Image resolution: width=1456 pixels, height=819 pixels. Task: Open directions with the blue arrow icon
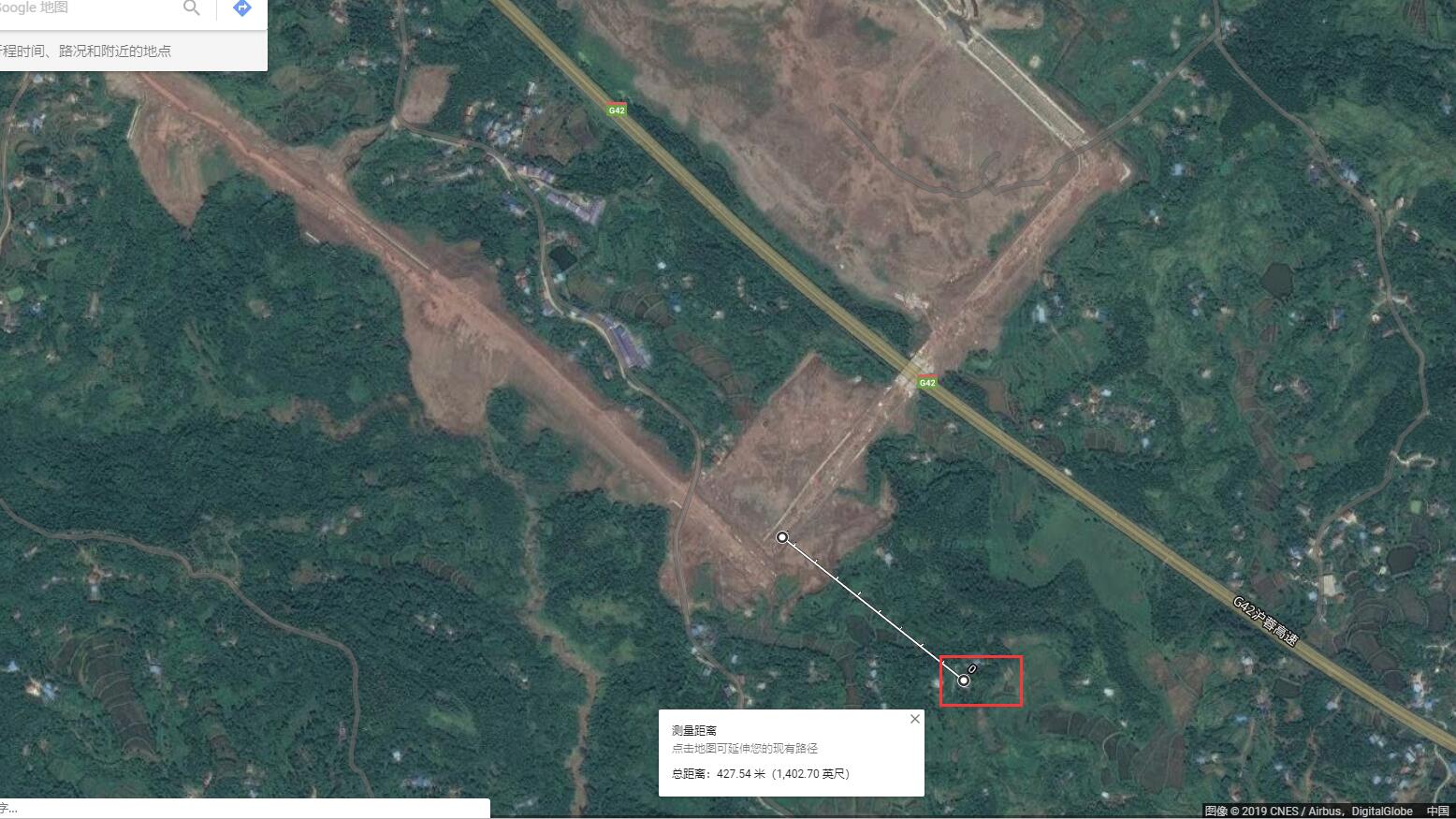(241, 8)
